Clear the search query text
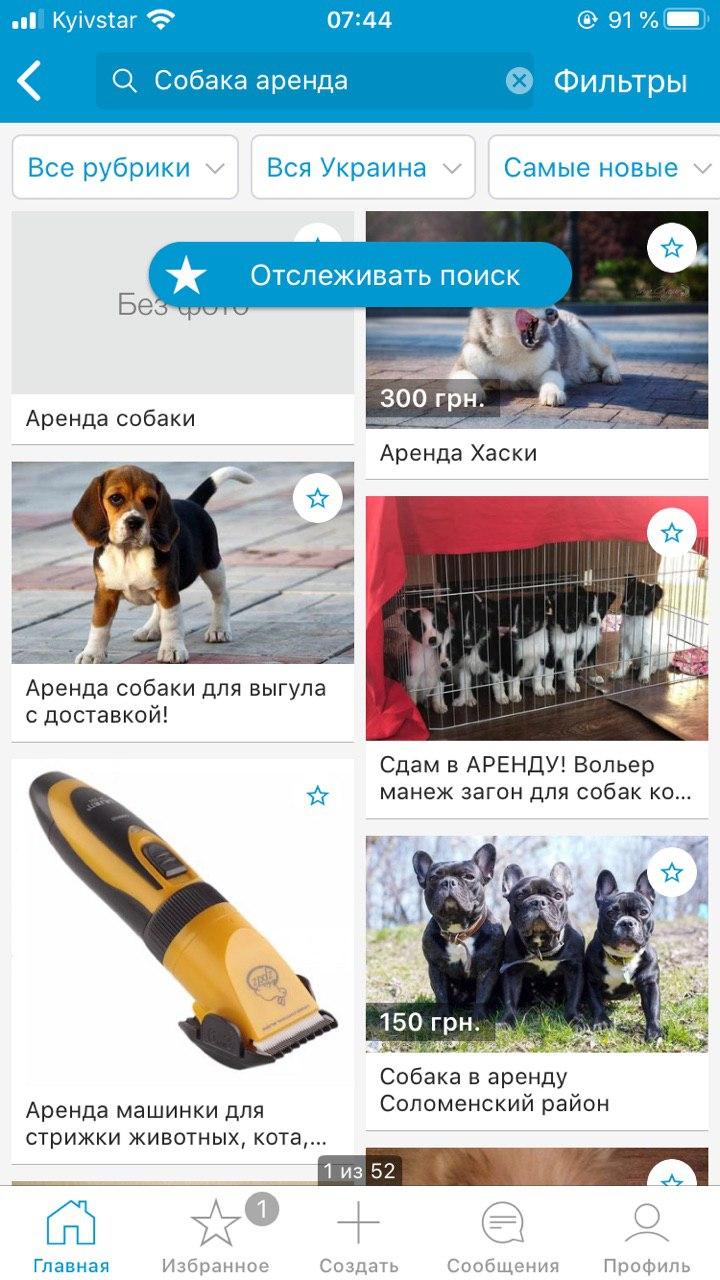Screen dimensions: 720x1280 click(x=518, y=81)
